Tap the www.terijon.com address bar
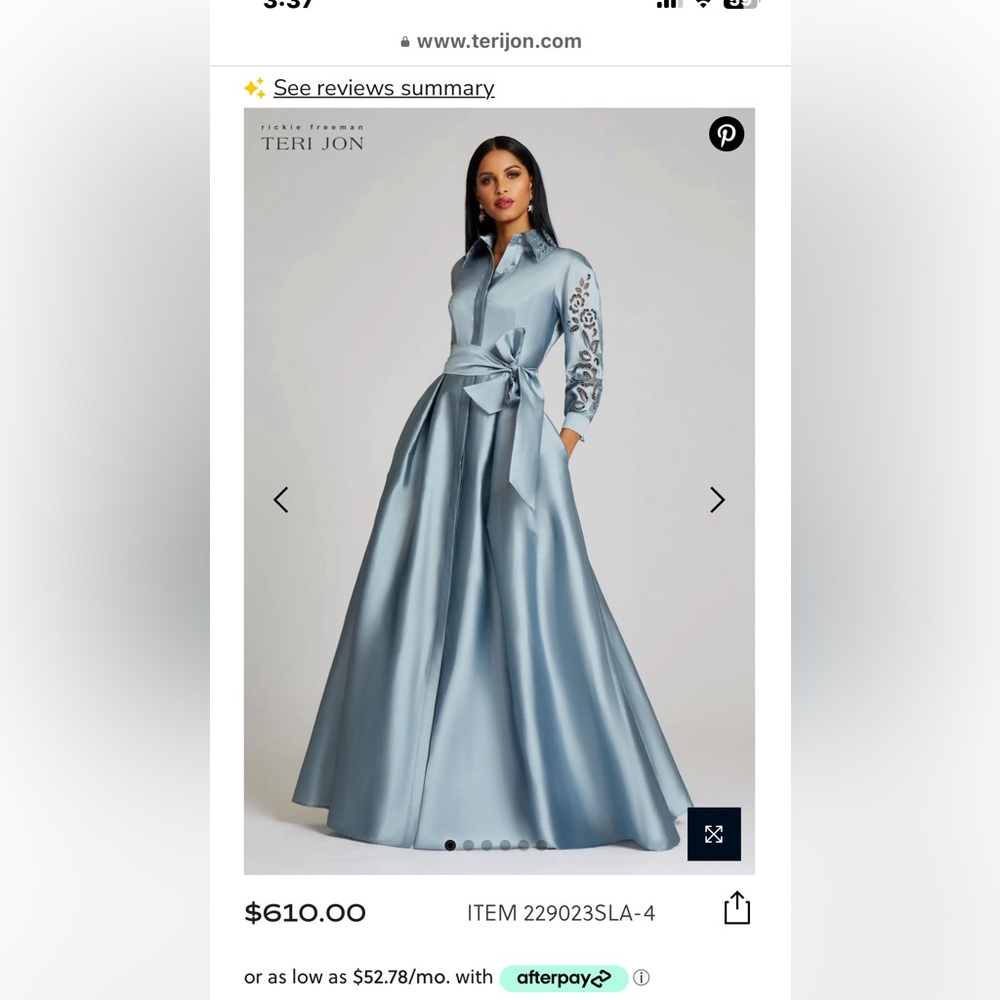Image resolution: width=1000 pixels, height=1000 pixels. pos(498,41)
